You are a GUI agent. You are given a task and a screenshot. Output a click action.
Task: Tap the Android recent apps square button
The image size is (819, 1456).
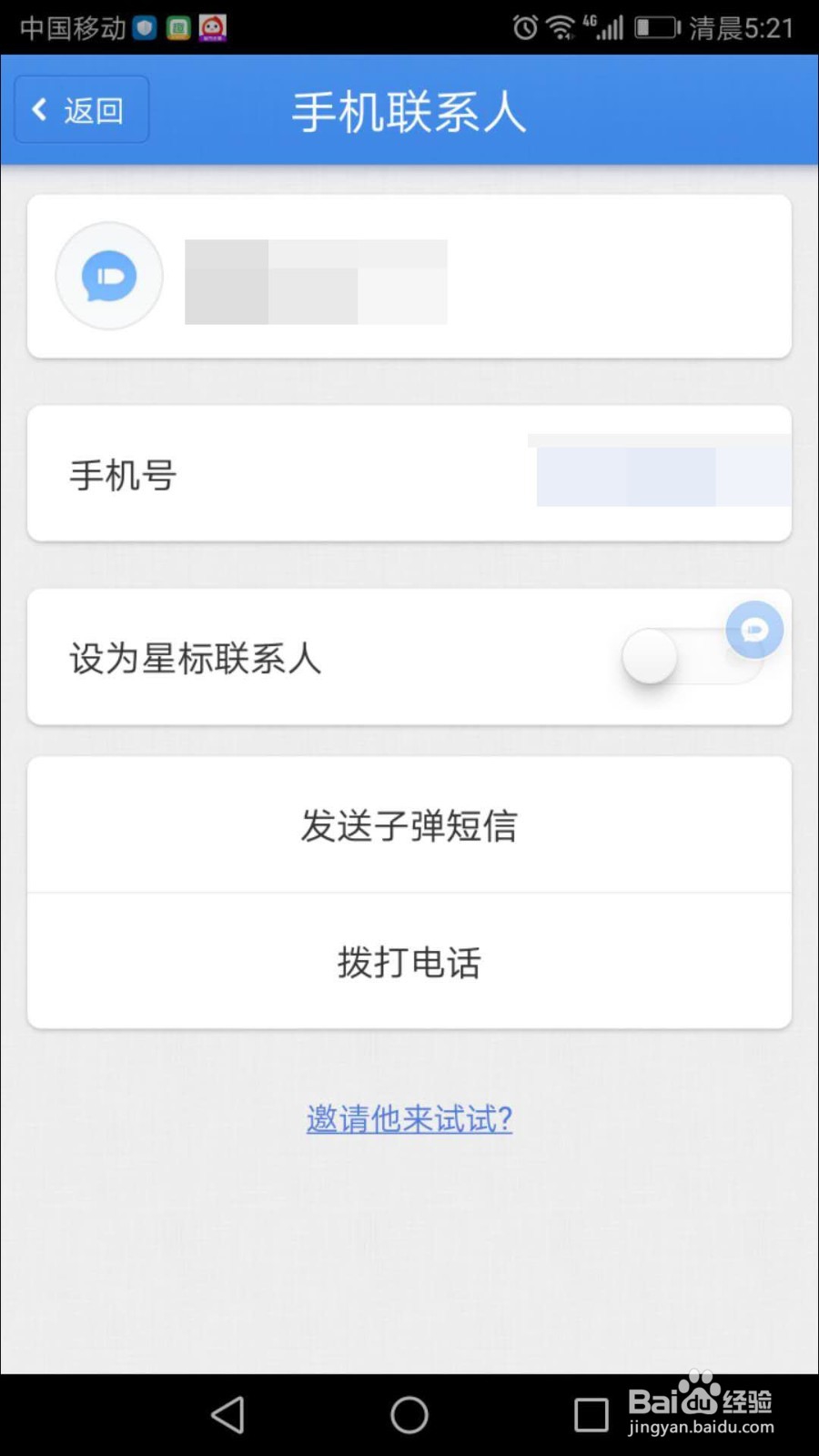click(x=590, y=1414)
